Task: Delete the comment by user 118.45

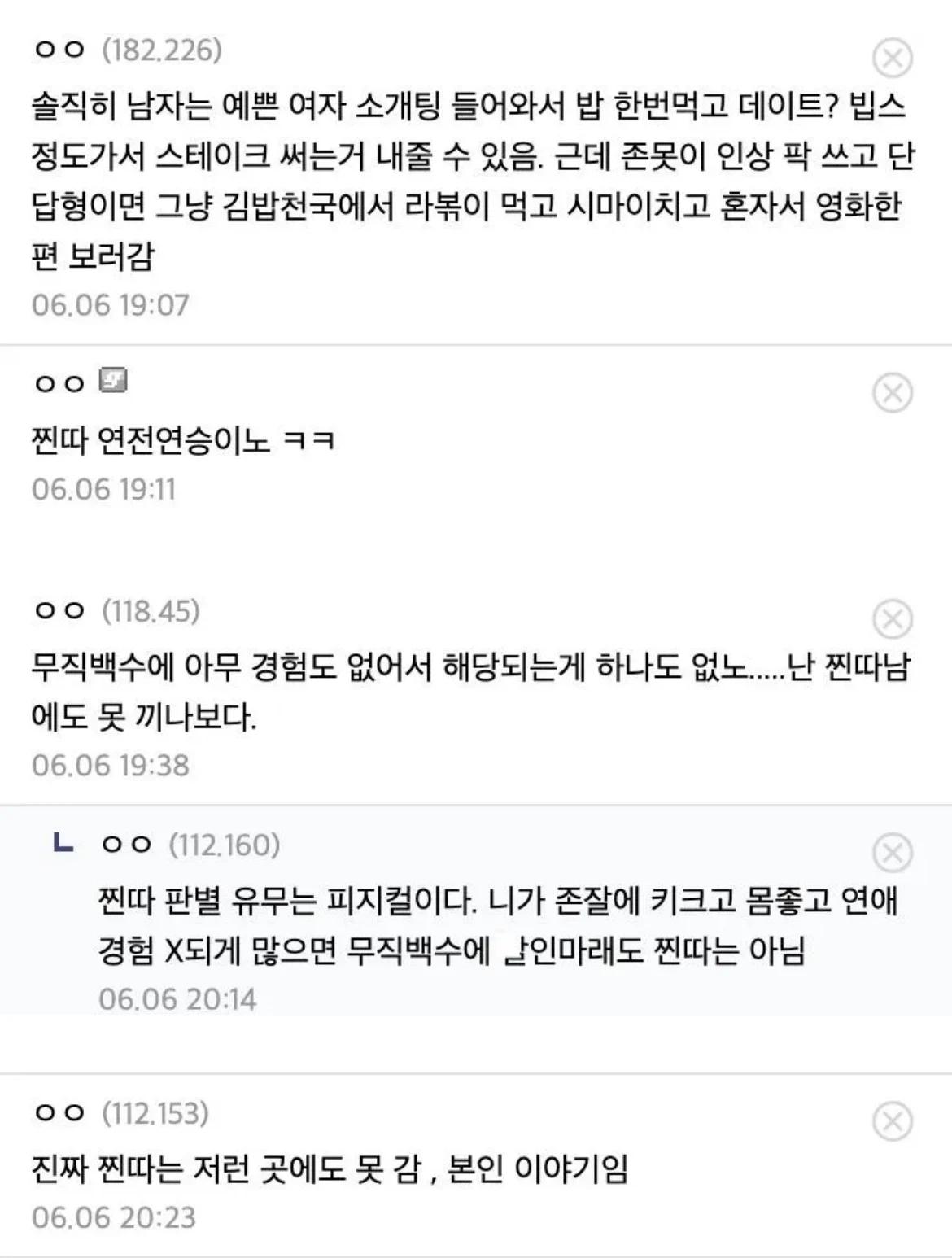Action: point(892,620)
